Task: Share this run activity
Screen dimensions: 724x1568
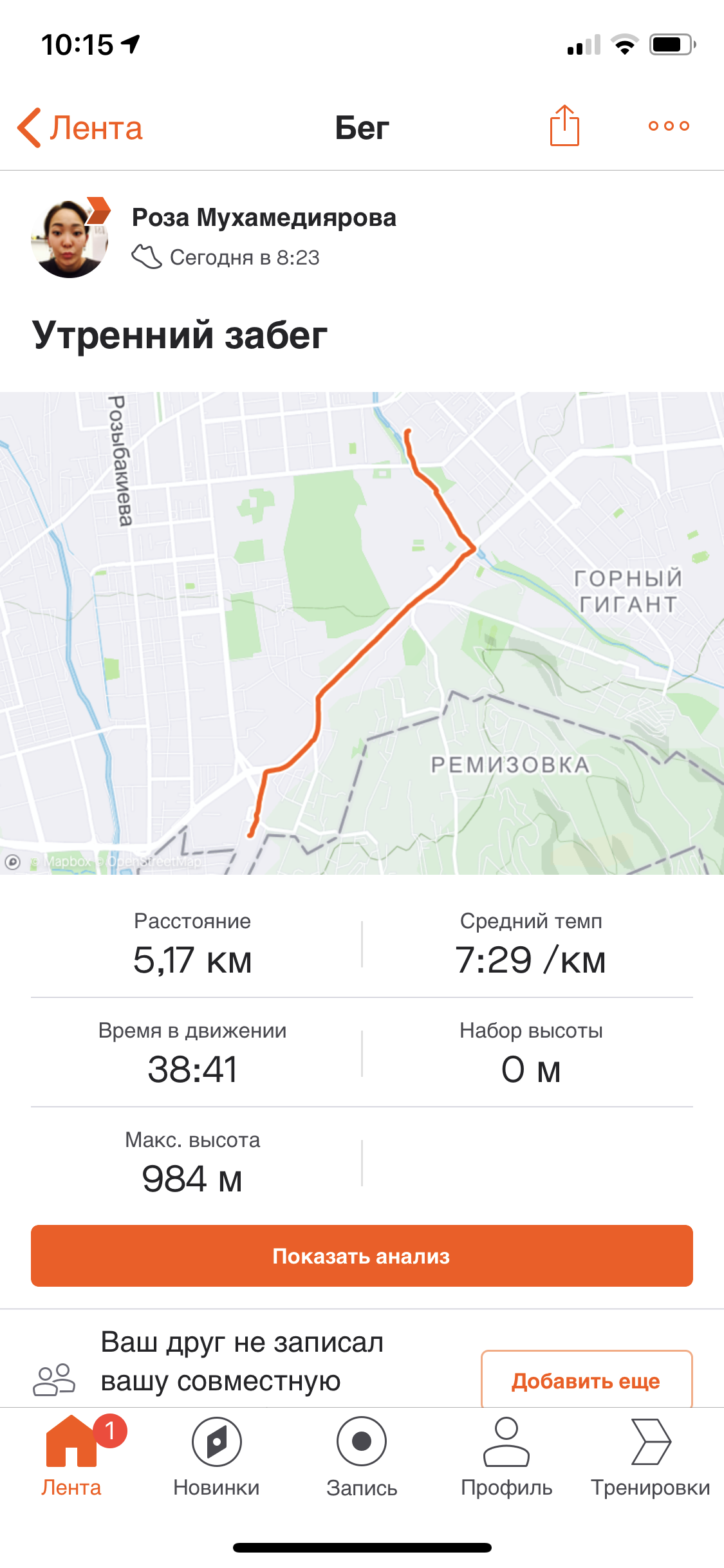Action: click(x=564, y=126)
